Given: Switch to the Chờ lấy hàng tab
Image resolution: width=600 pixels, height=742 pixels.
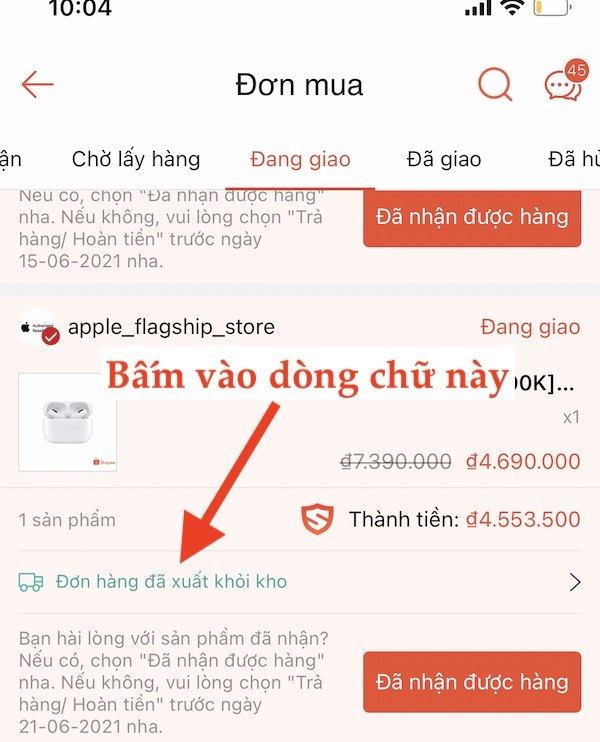Looking at the screenshot, I should coord(136,159).
